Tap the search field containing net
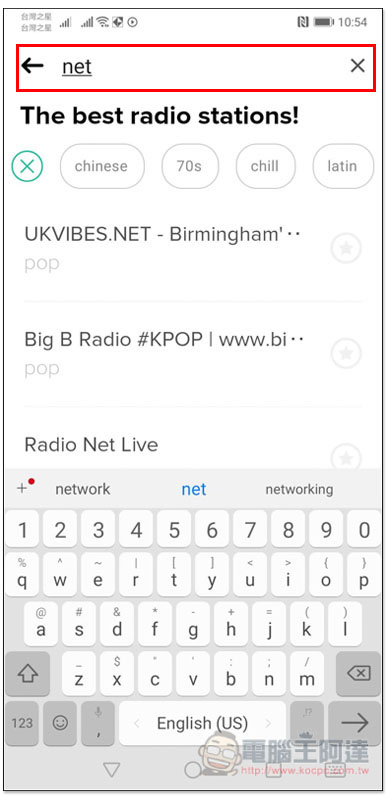The image size is (386, 800). 196,67
